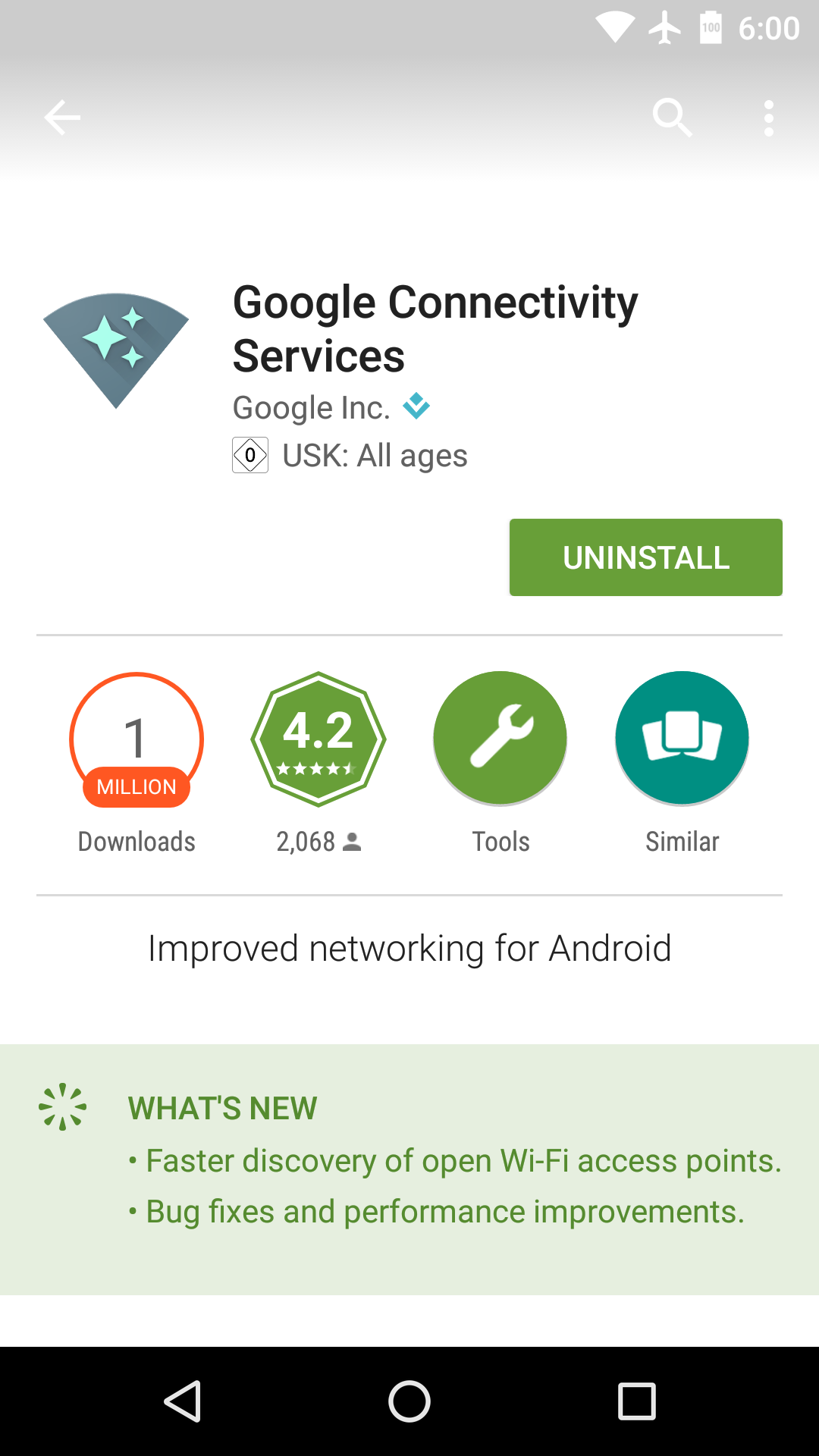Show similar apps
Screen dimensions: 819x1456
[682, 739]
